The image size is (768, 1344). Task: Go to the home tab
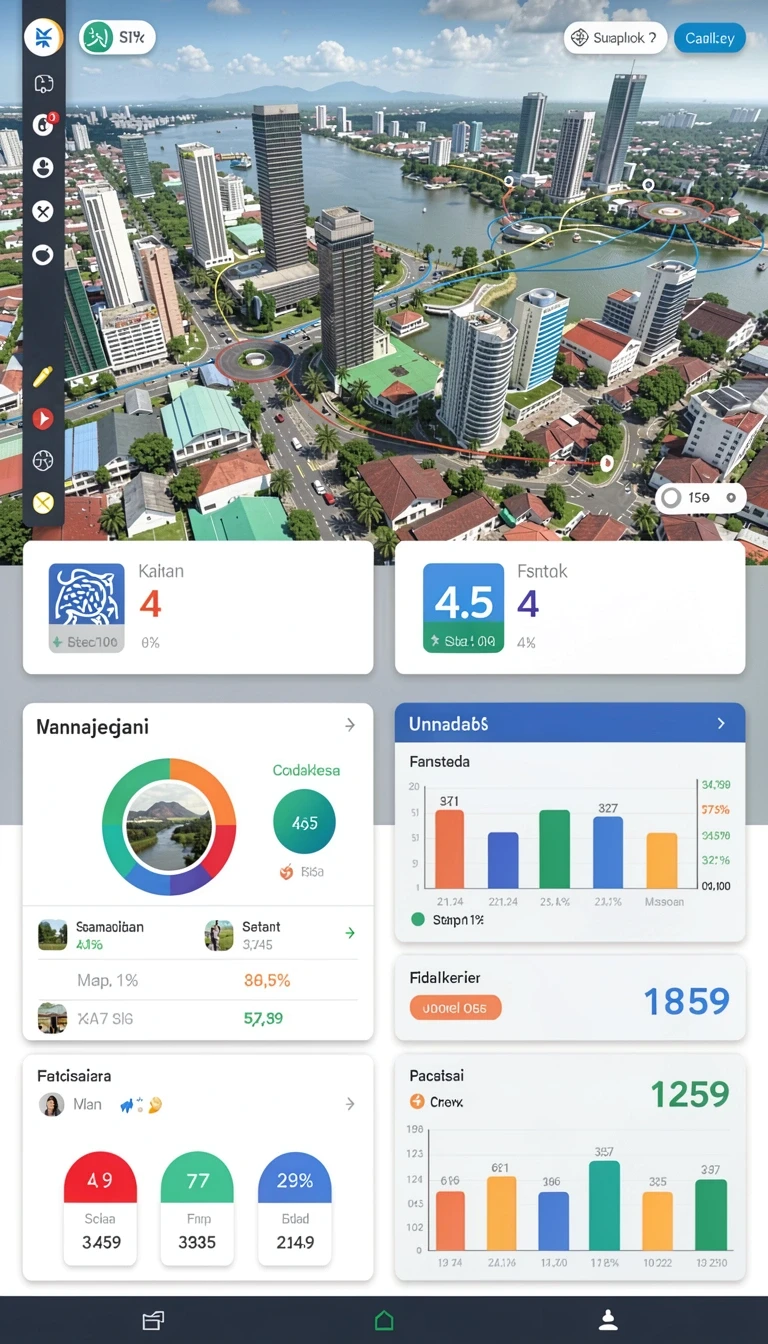point(384,1320)
